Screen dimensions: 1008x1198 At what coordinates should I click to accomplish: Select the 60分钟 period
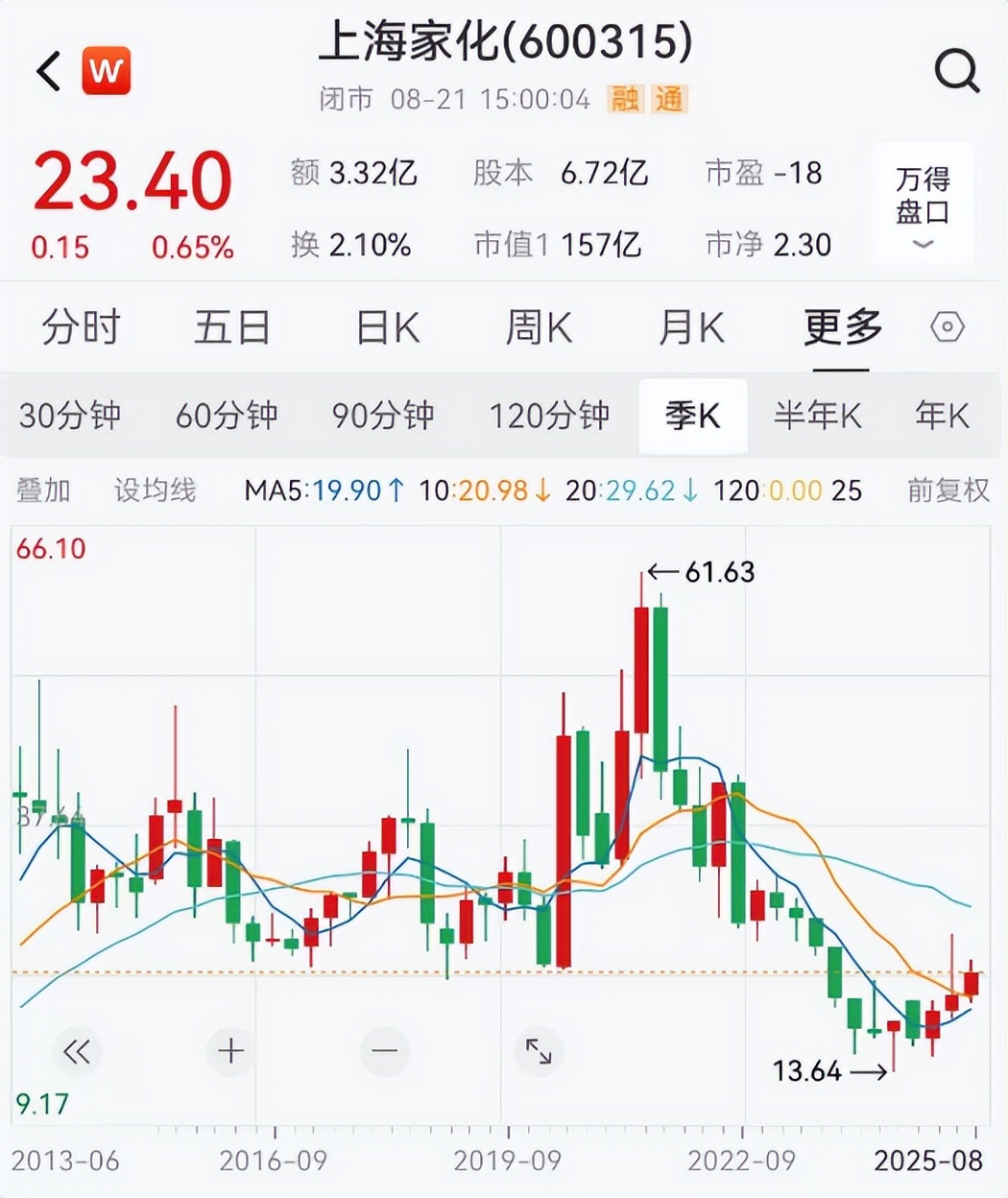227,416
